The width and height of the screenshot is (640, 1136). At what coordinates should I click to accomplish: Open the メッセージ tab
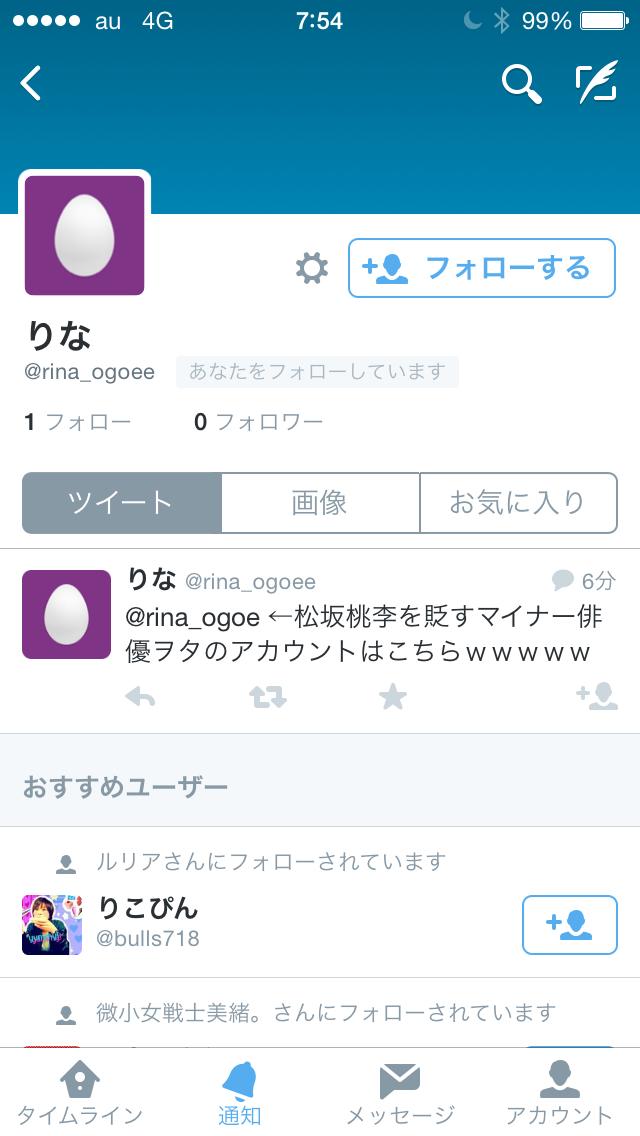tap(400, 1092)
